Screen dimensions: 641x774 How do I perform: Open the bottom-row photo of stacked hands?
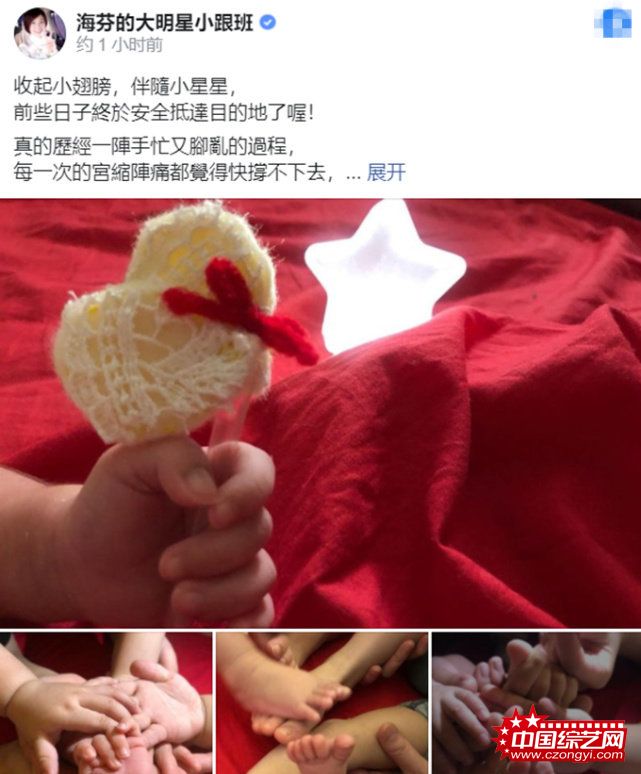click(106, 703)
